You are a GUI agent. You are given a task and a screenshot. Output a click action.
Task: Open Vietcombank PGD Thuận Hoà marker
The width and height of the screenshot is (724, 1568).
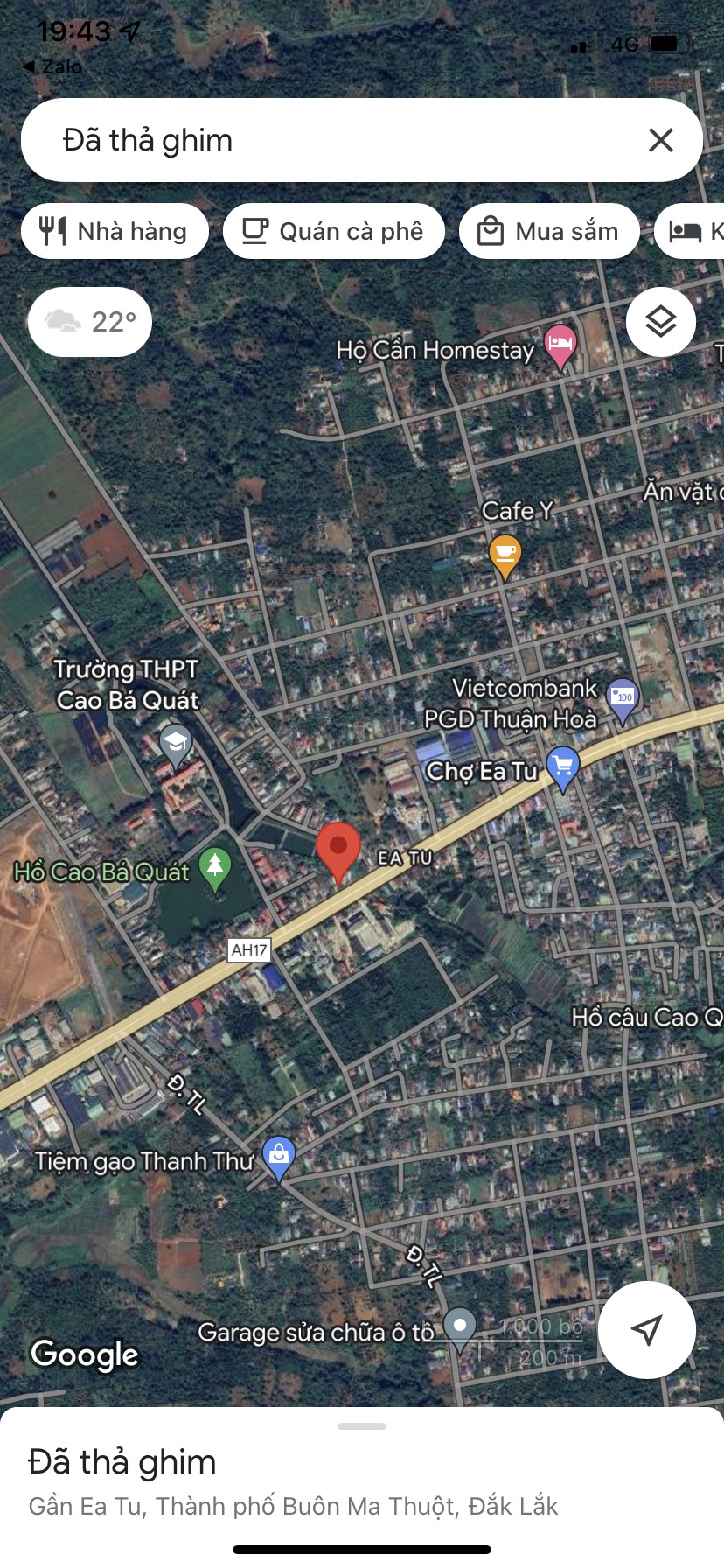pos(622,699)
